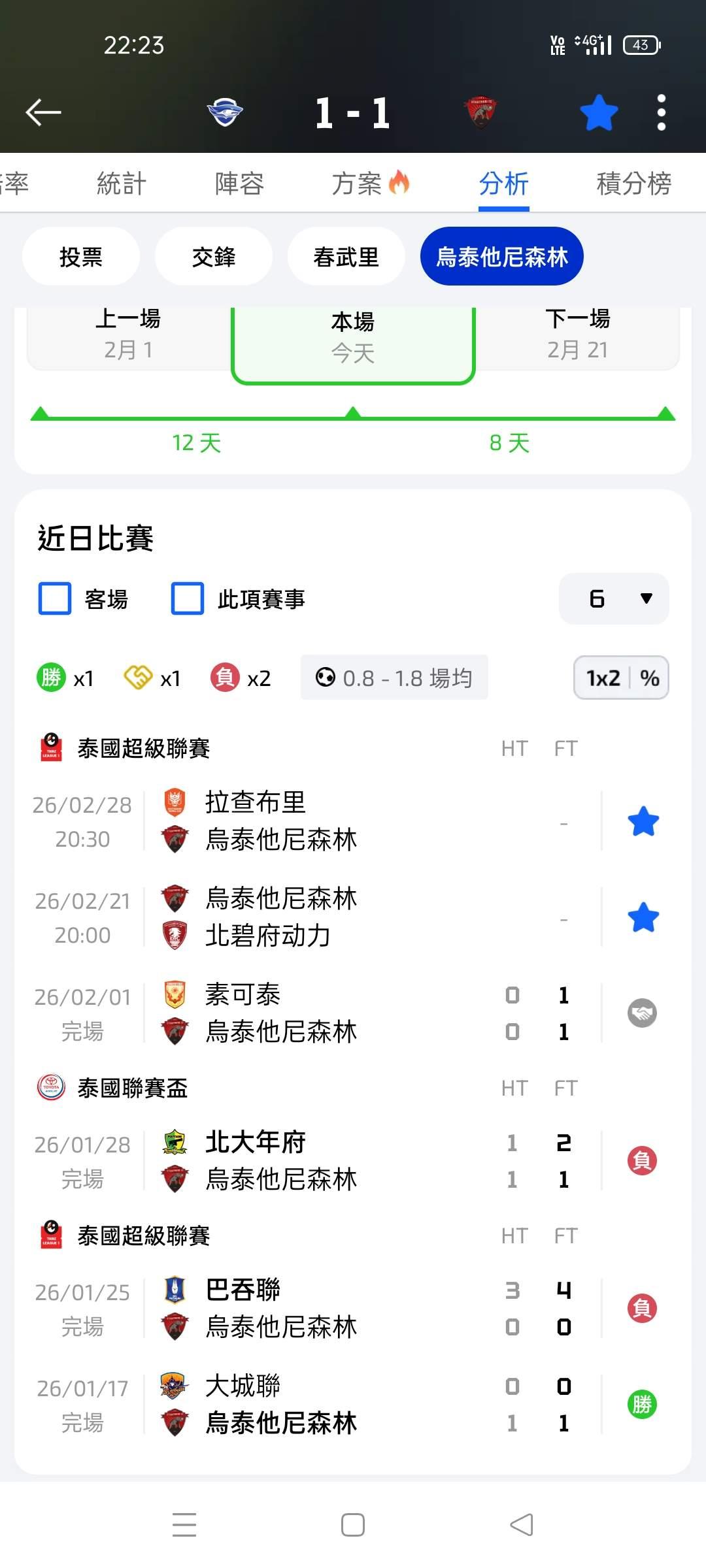Select the 投票 chip

pyautogui.click(x=81, y=257)
